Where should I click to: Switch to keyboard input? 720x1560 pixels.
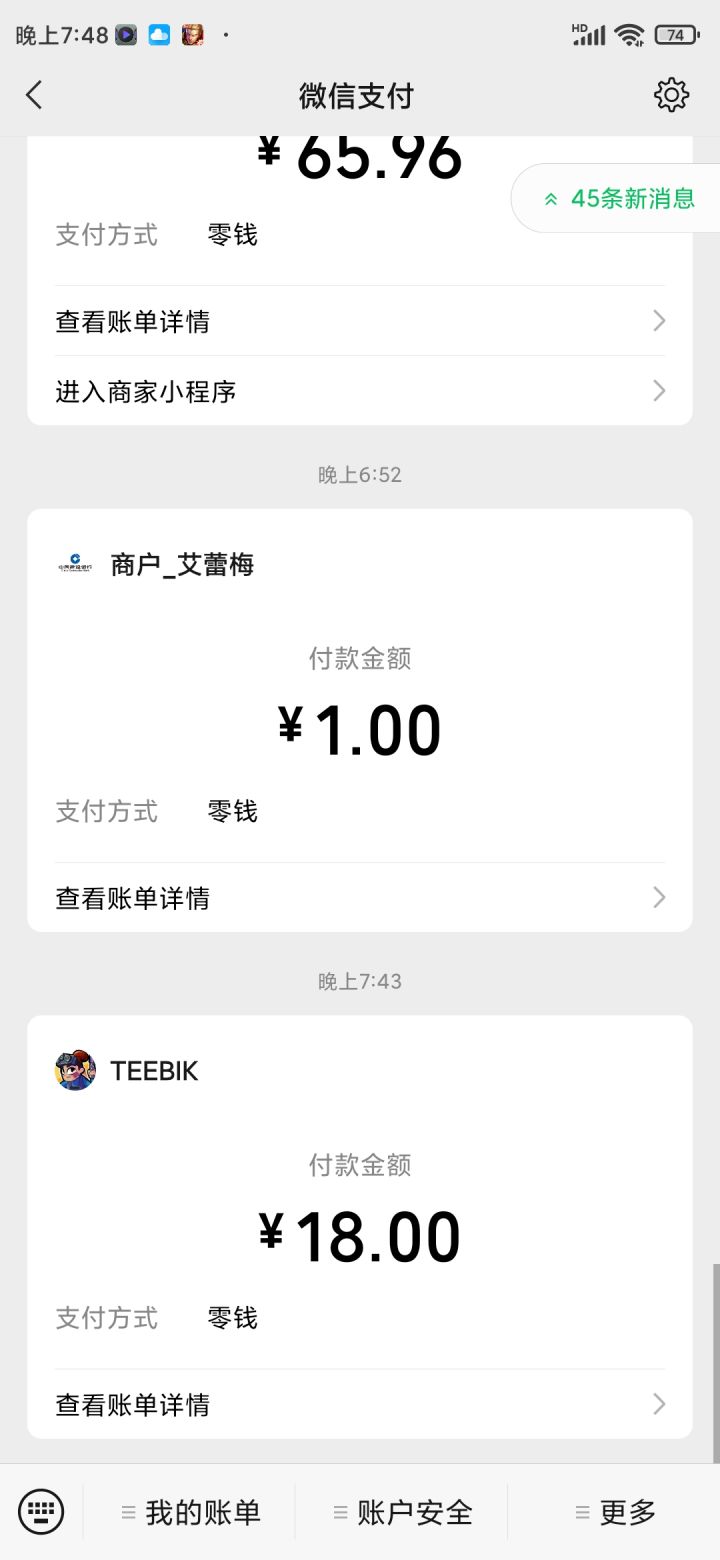click(x=41, y=1511)
